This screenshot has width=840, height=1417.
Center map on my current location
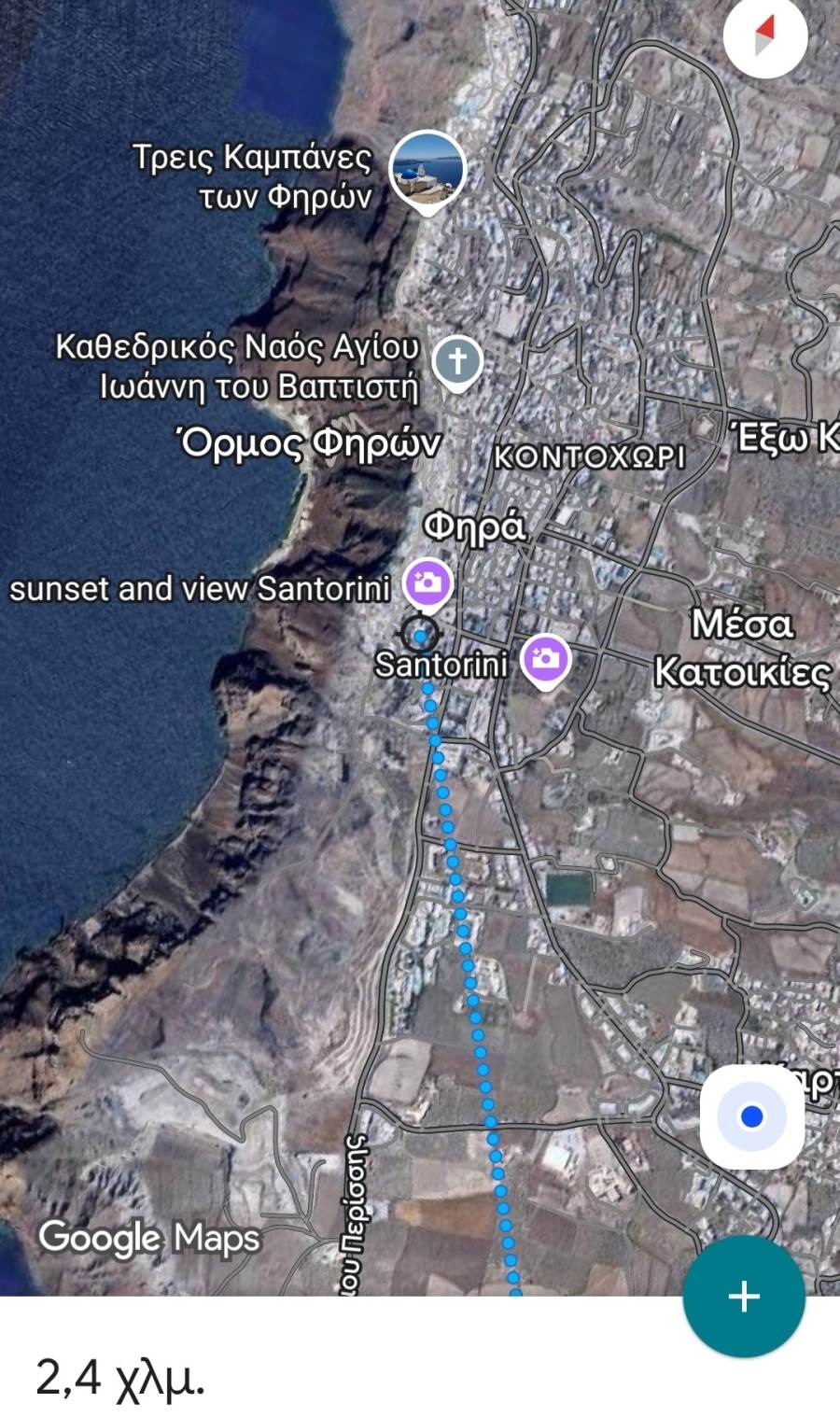(751, 1116)
